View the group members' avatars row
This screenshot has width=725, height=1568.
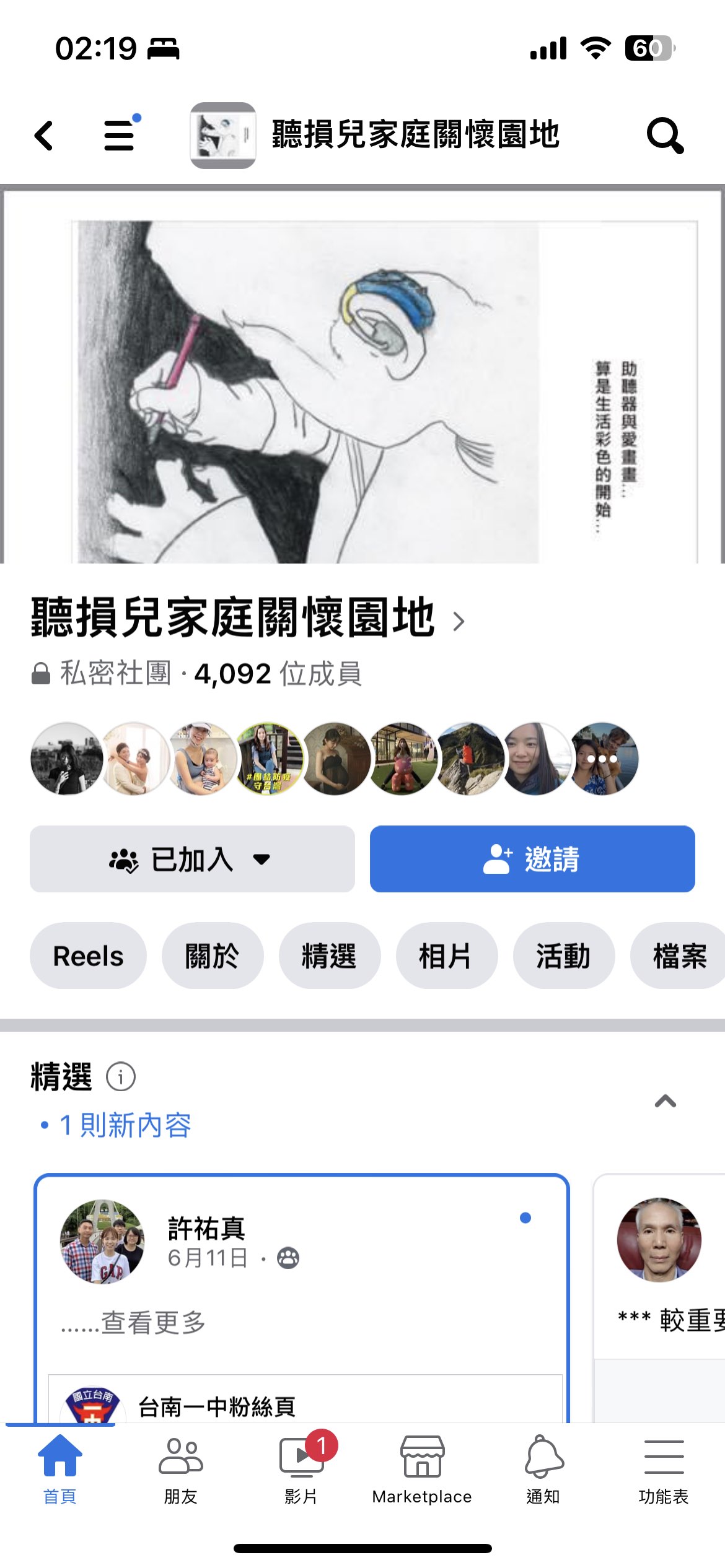[x=335, y=759]
